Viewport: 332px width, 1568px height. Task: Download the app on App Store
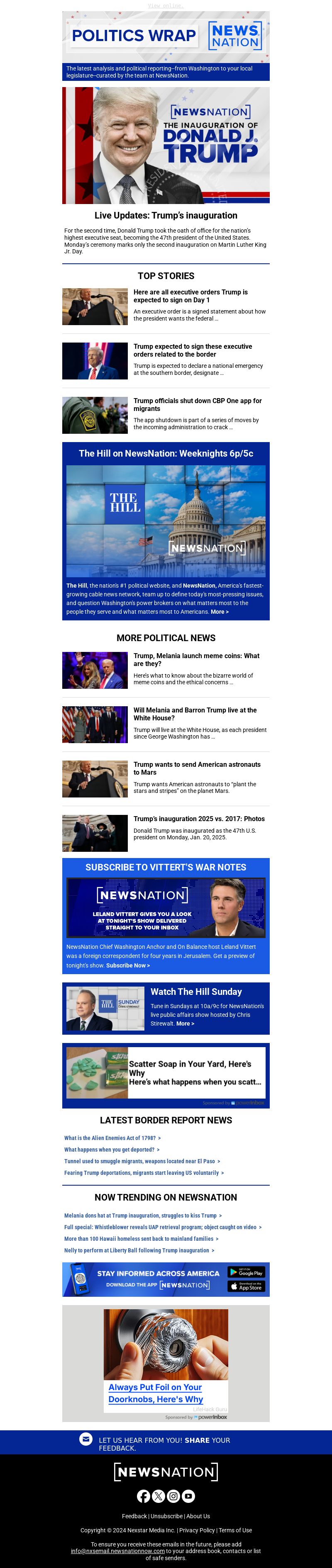click(x=246, y=1286)
